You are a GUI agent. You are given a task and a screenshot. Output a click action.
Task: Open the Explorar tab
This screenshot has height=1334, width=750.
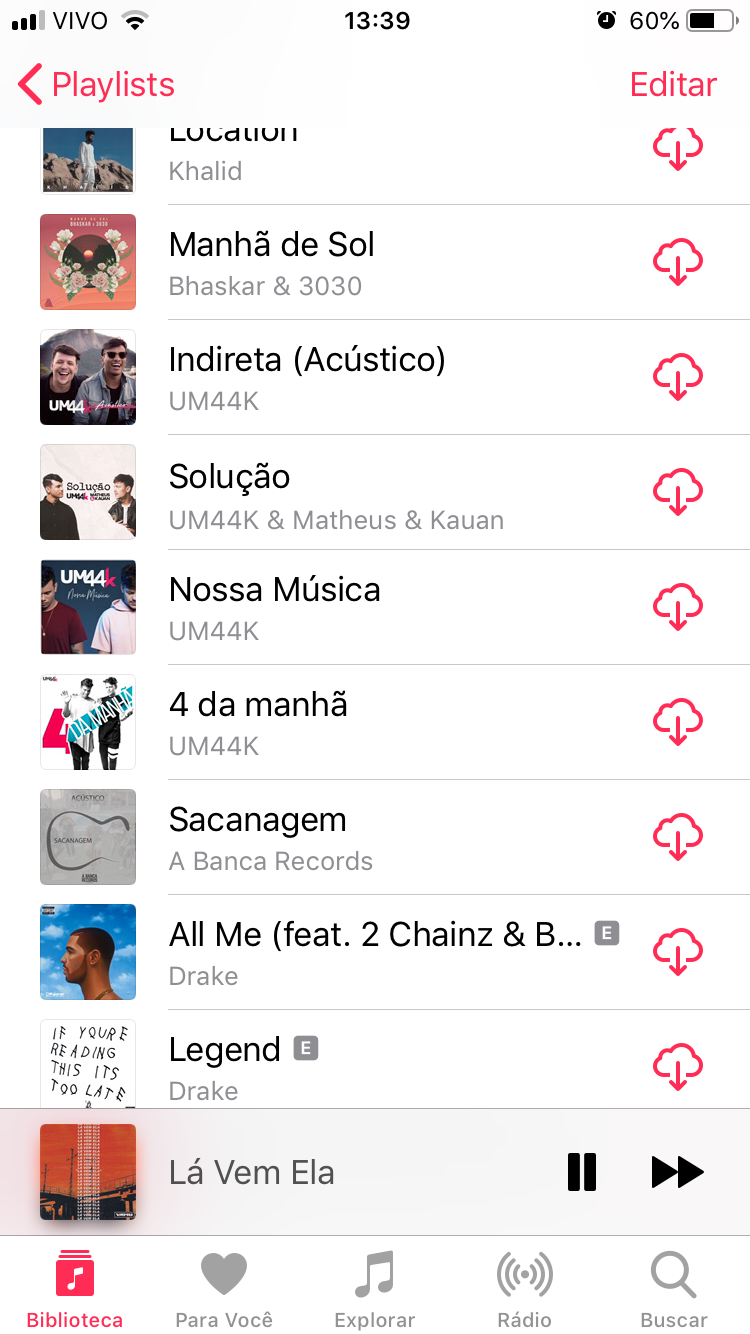(375, 1290)
